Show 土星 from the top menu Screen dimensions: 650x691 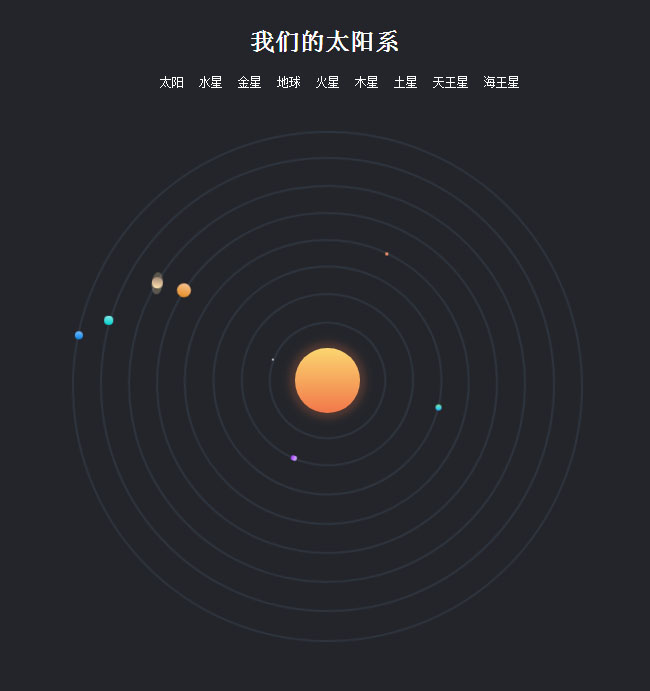coord(405,83)
